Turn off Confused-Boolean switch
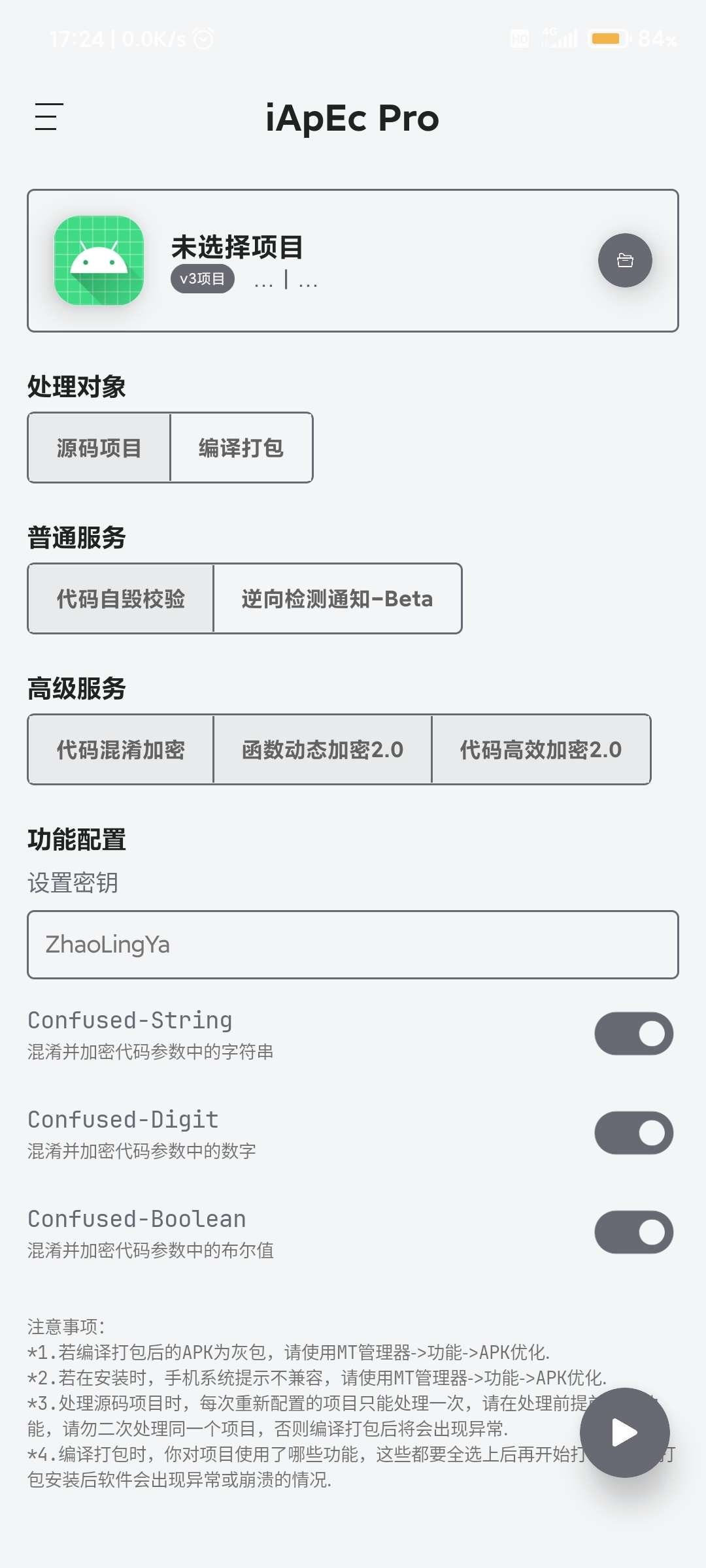The width and height of the screenshot is (706, 1568). tap(633, 1232)
